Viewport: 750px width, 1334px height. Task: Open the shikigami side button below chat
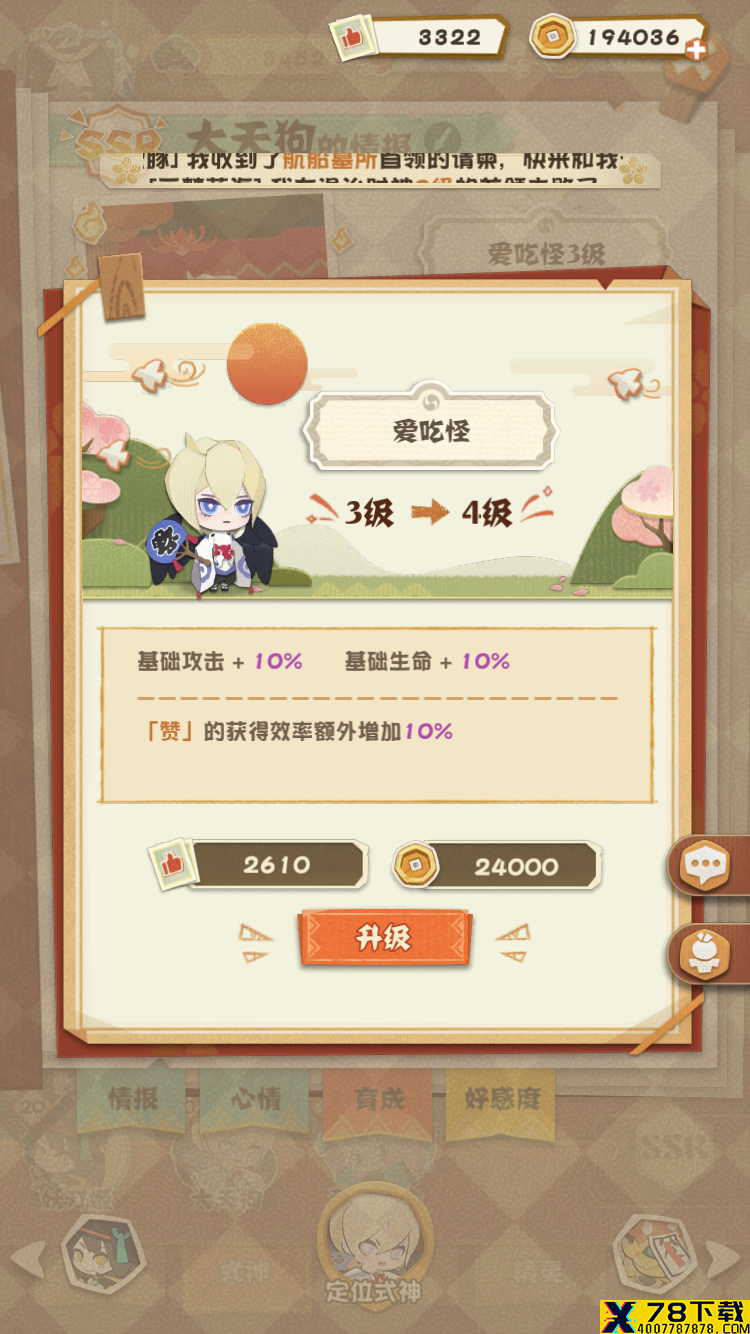(707, 951)
